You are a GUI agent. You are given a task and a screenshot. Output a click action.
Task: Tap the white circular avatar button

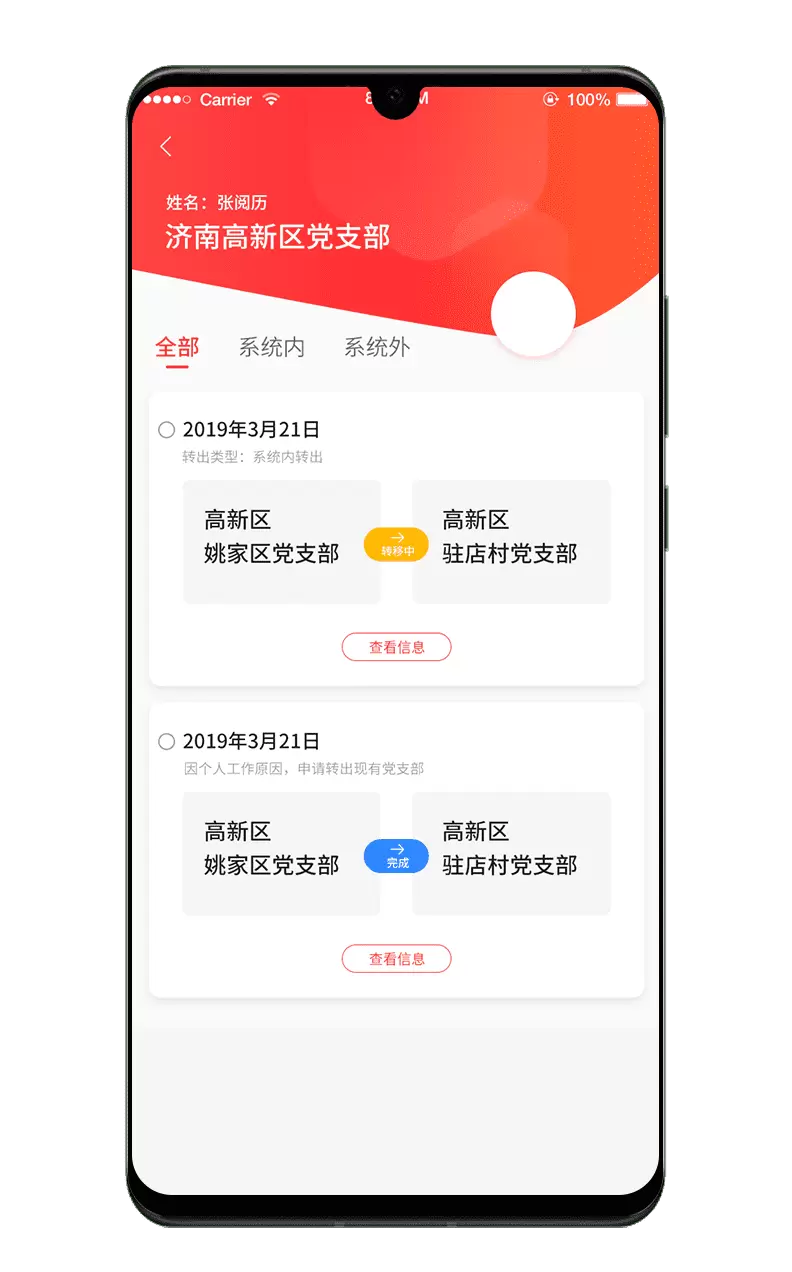pyautogui.click(x=533, y=314)
